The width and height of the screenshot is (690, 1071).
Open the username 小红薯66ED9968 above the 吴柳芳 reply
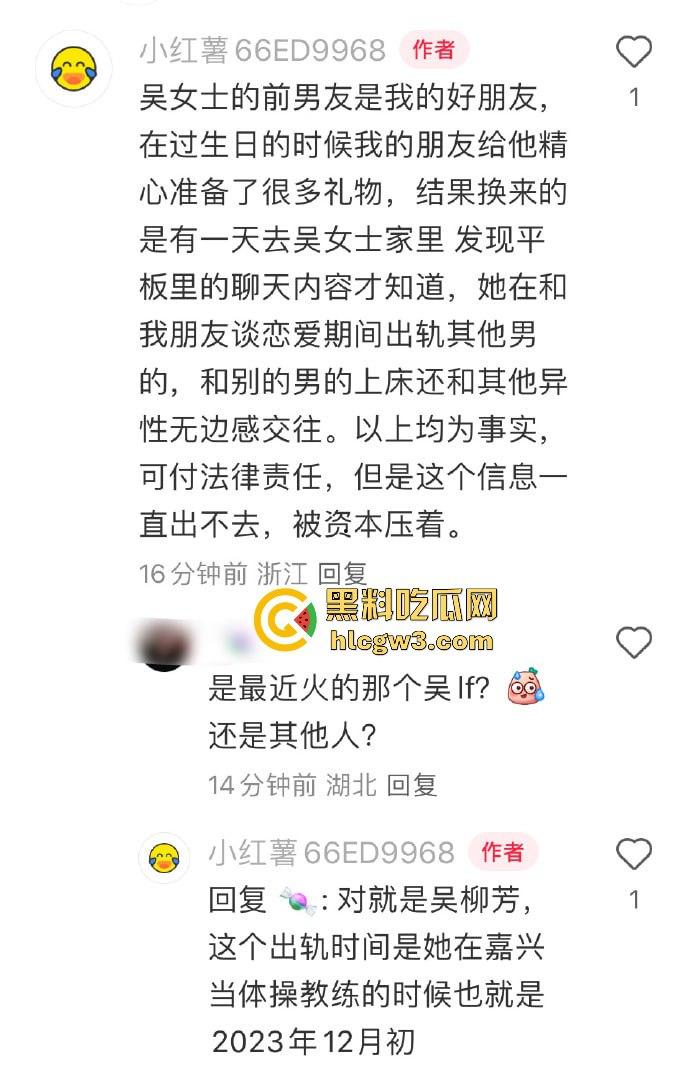pyautogui.click(x=331, y=853)
